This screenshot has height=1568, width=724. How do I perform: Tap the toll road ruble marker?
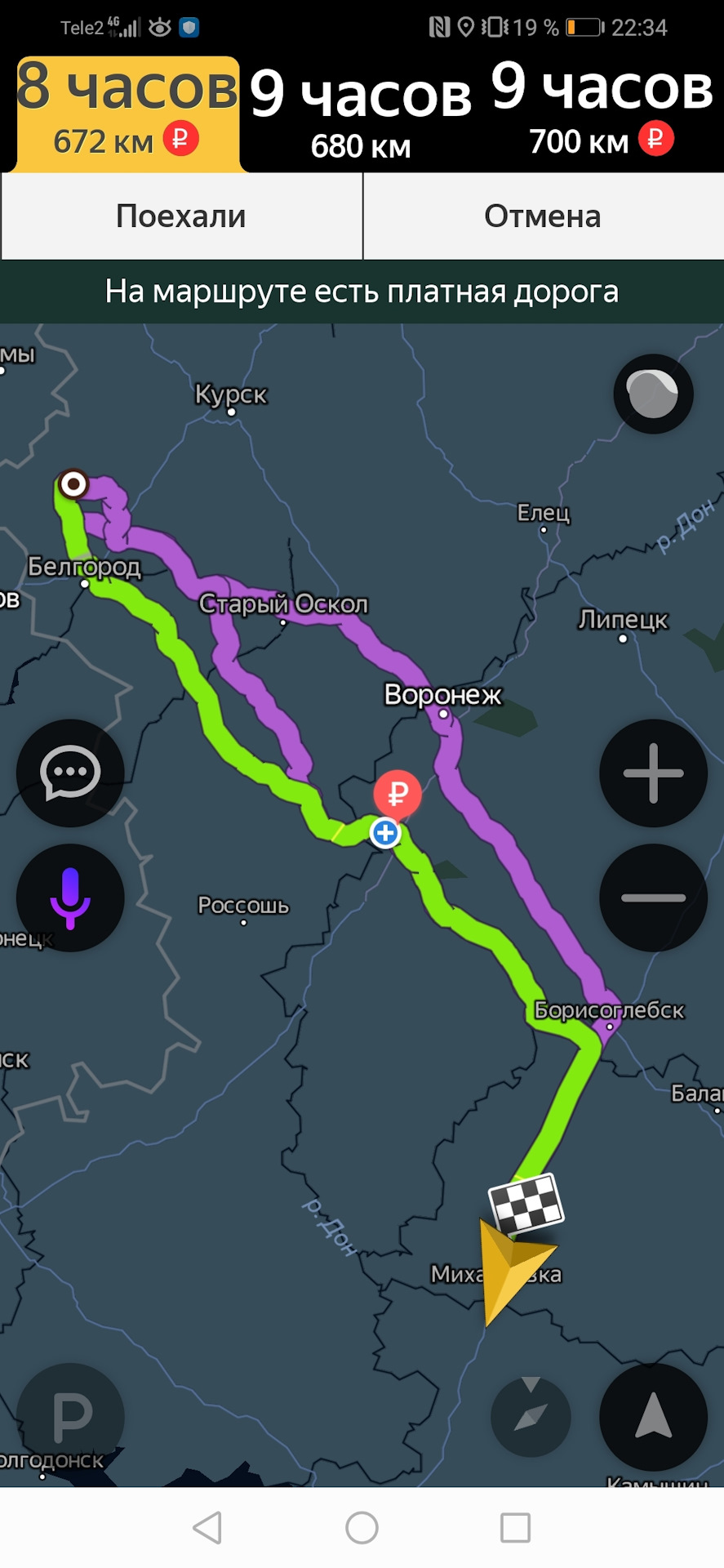point(398,793)
